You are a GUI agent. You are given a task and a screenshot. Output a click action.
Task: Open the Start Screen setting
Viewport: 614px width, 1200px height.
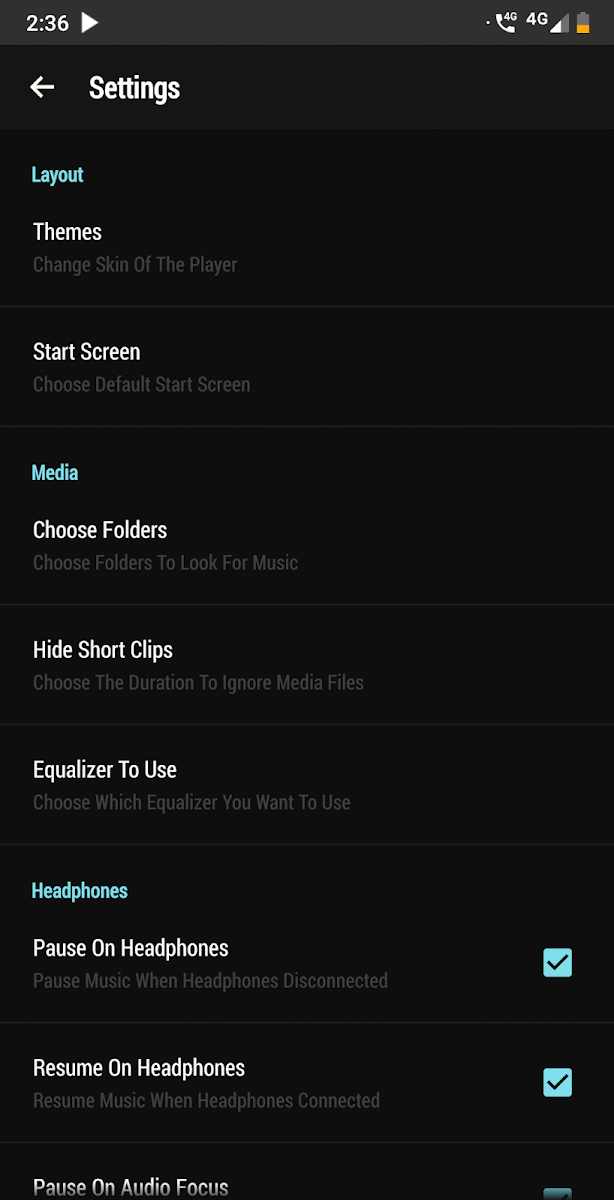[x=307, y=367]
